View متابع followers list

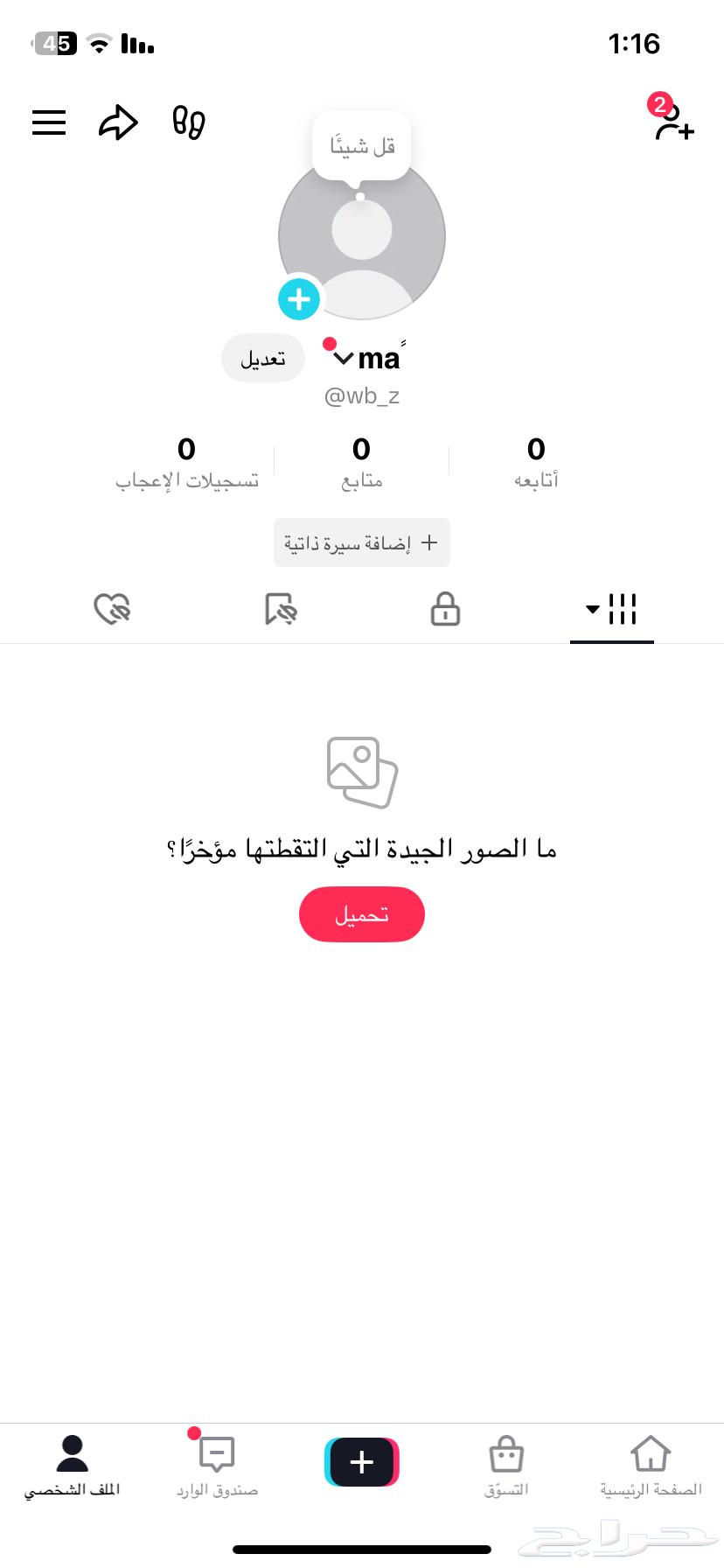click(x=361, y=462)
